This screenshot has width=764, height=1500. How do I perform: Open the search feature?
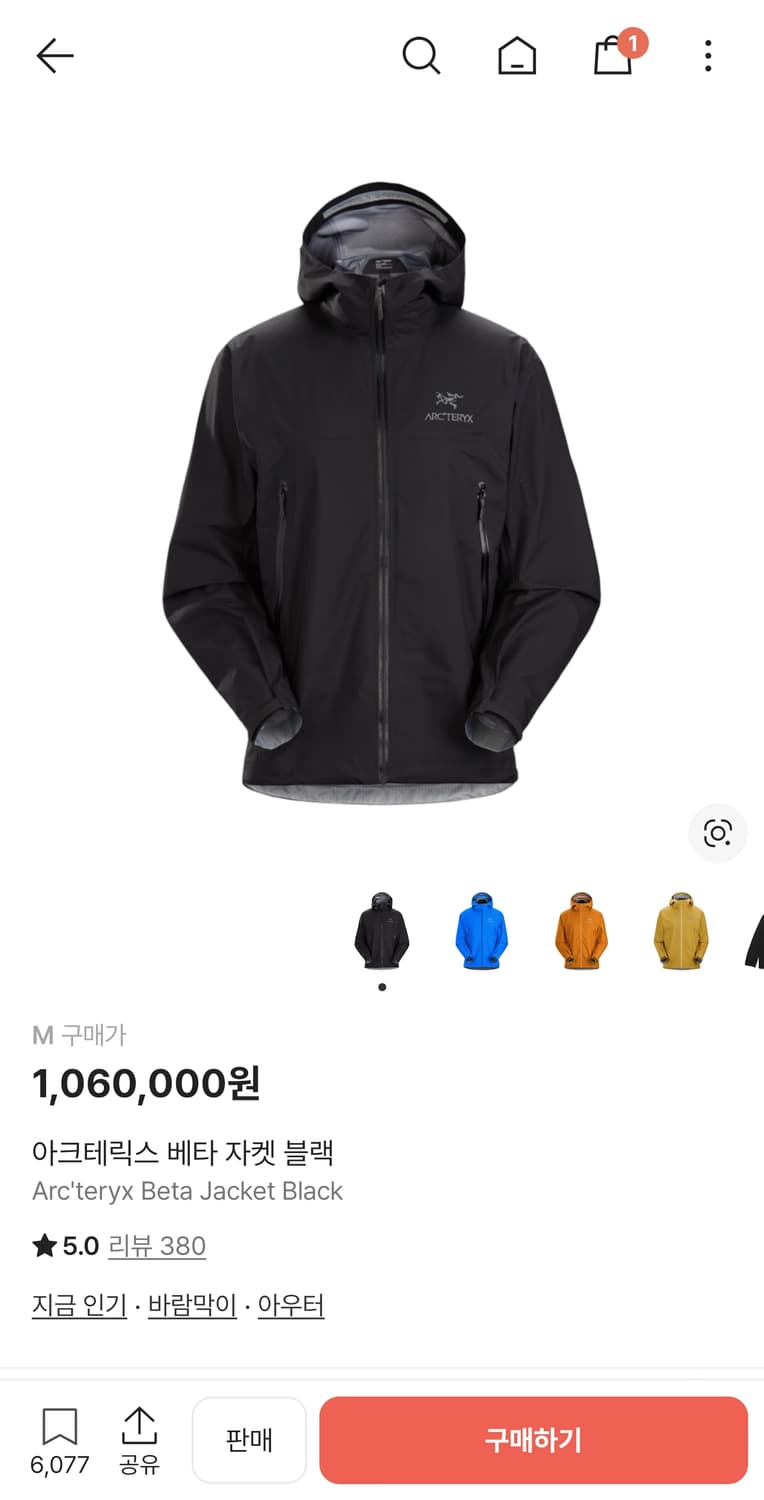click(x=421, y=56)
